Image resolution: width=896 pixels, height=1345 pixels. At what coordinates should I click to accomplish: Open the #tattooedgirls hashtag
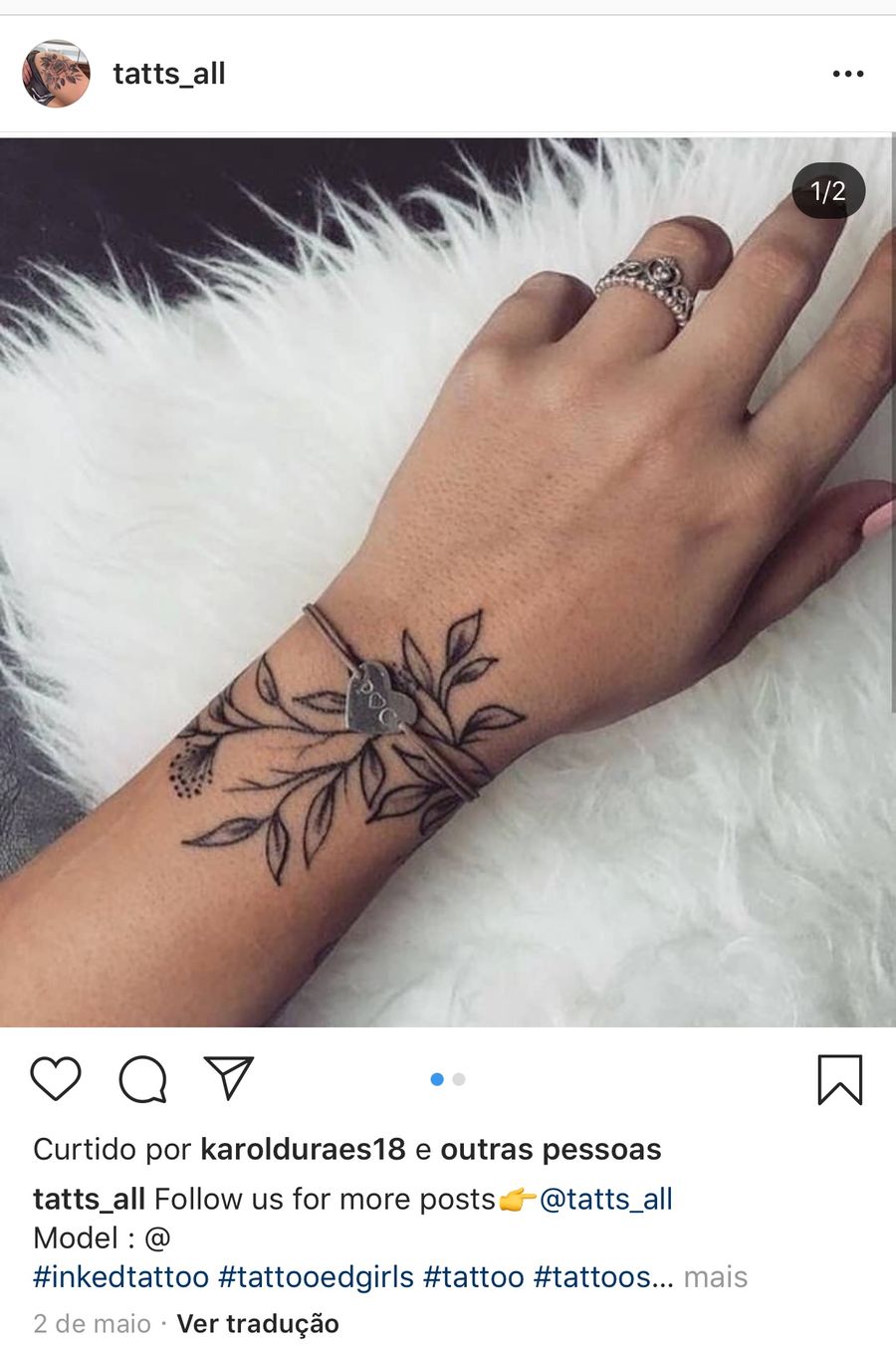click(x=316, y=1277)
